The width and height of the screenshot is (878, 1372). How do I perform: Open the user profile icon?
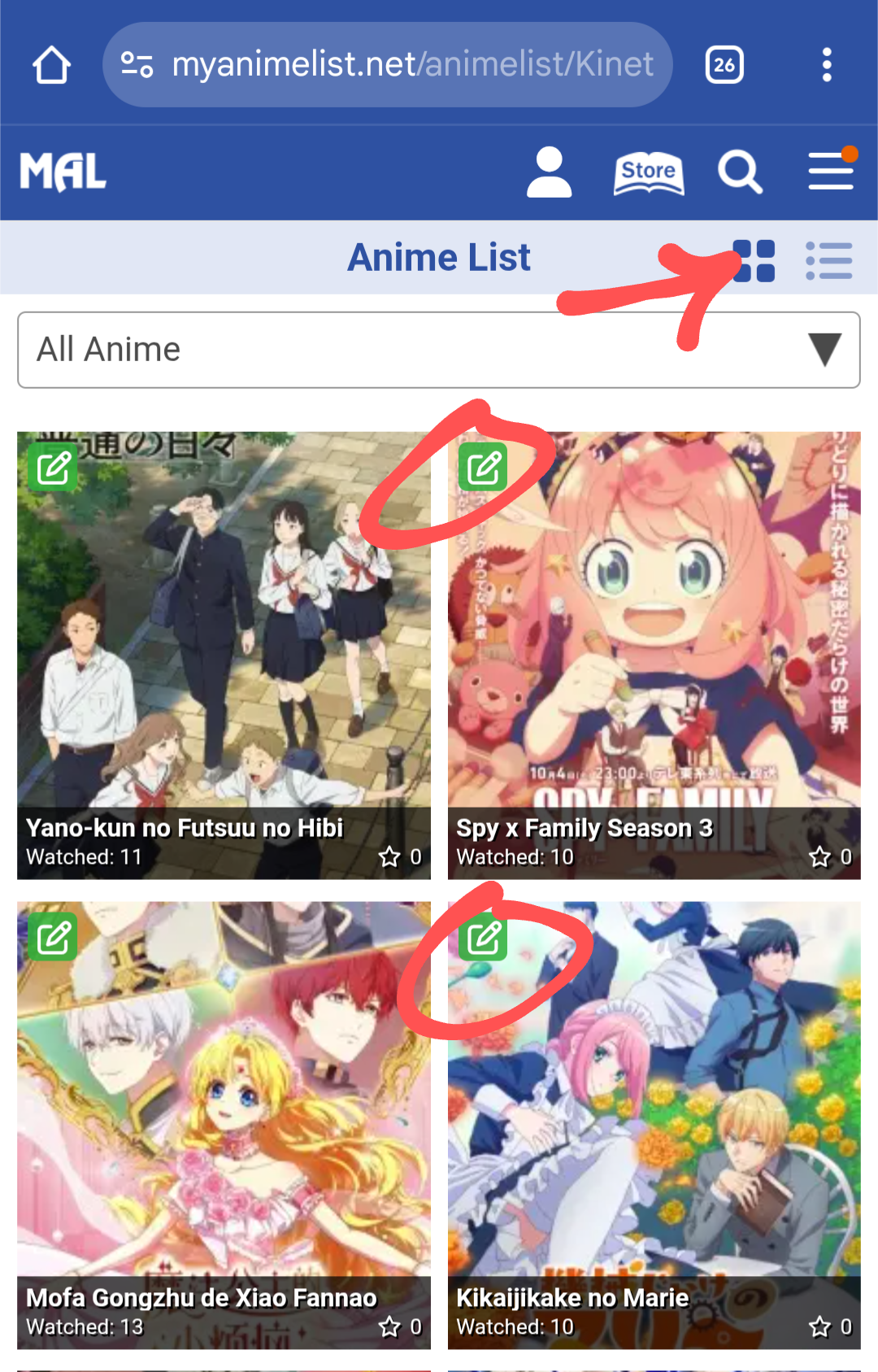tap(550, 172)
